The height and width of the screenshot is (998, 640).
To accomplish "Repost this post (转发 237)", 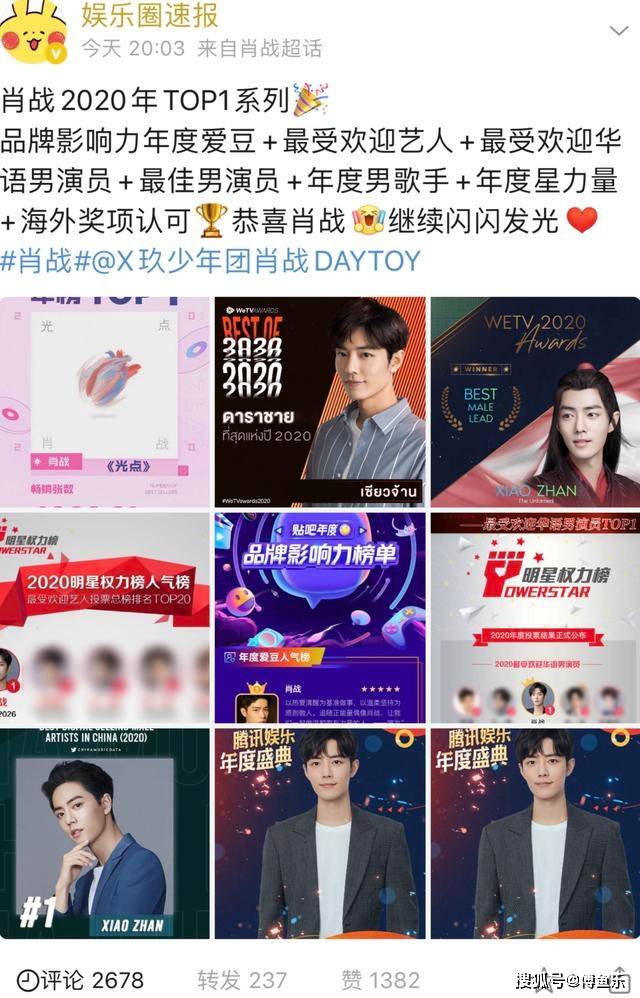I will (241, 979).
